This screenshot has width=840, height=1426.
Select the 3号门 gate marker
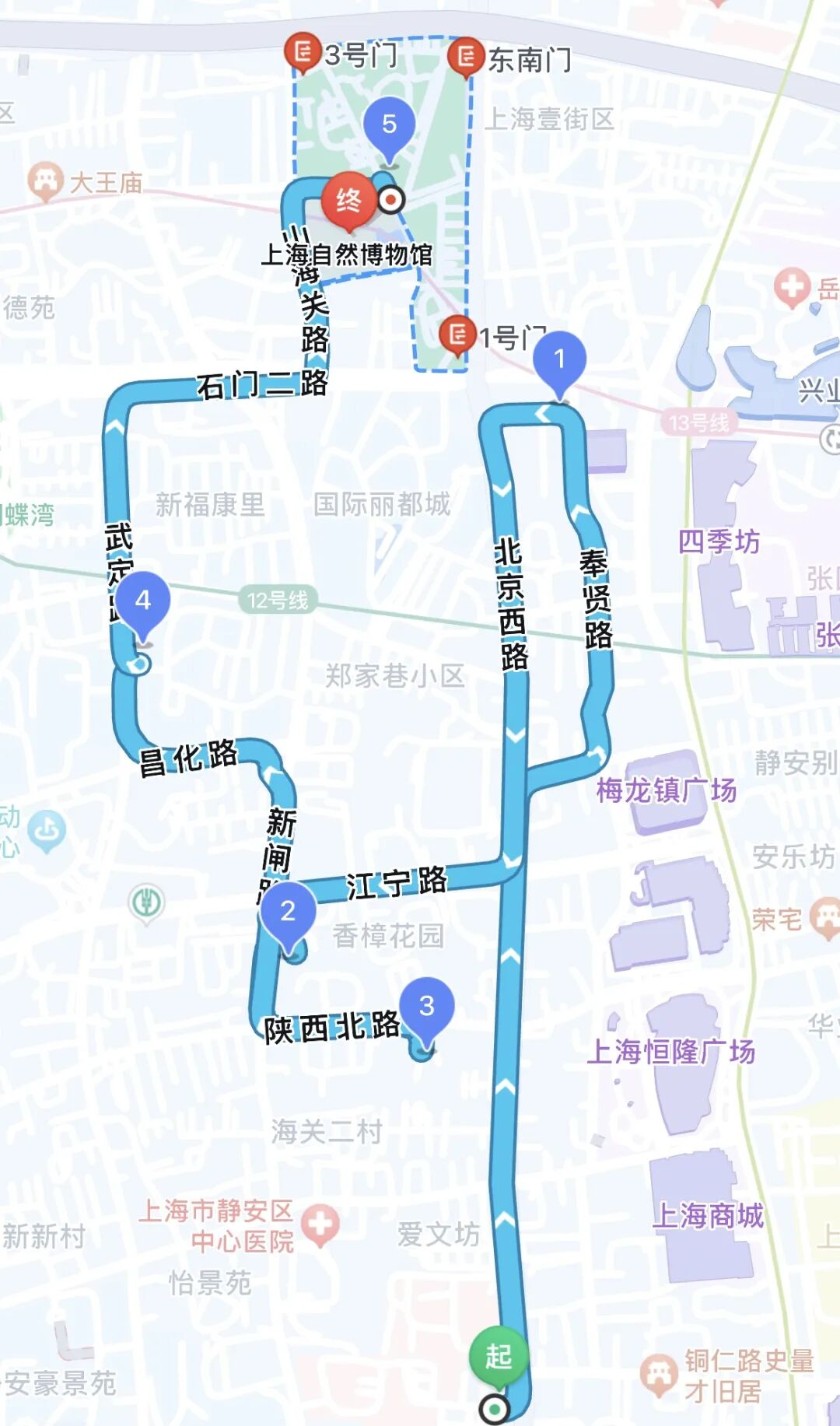tap(303, 53)
